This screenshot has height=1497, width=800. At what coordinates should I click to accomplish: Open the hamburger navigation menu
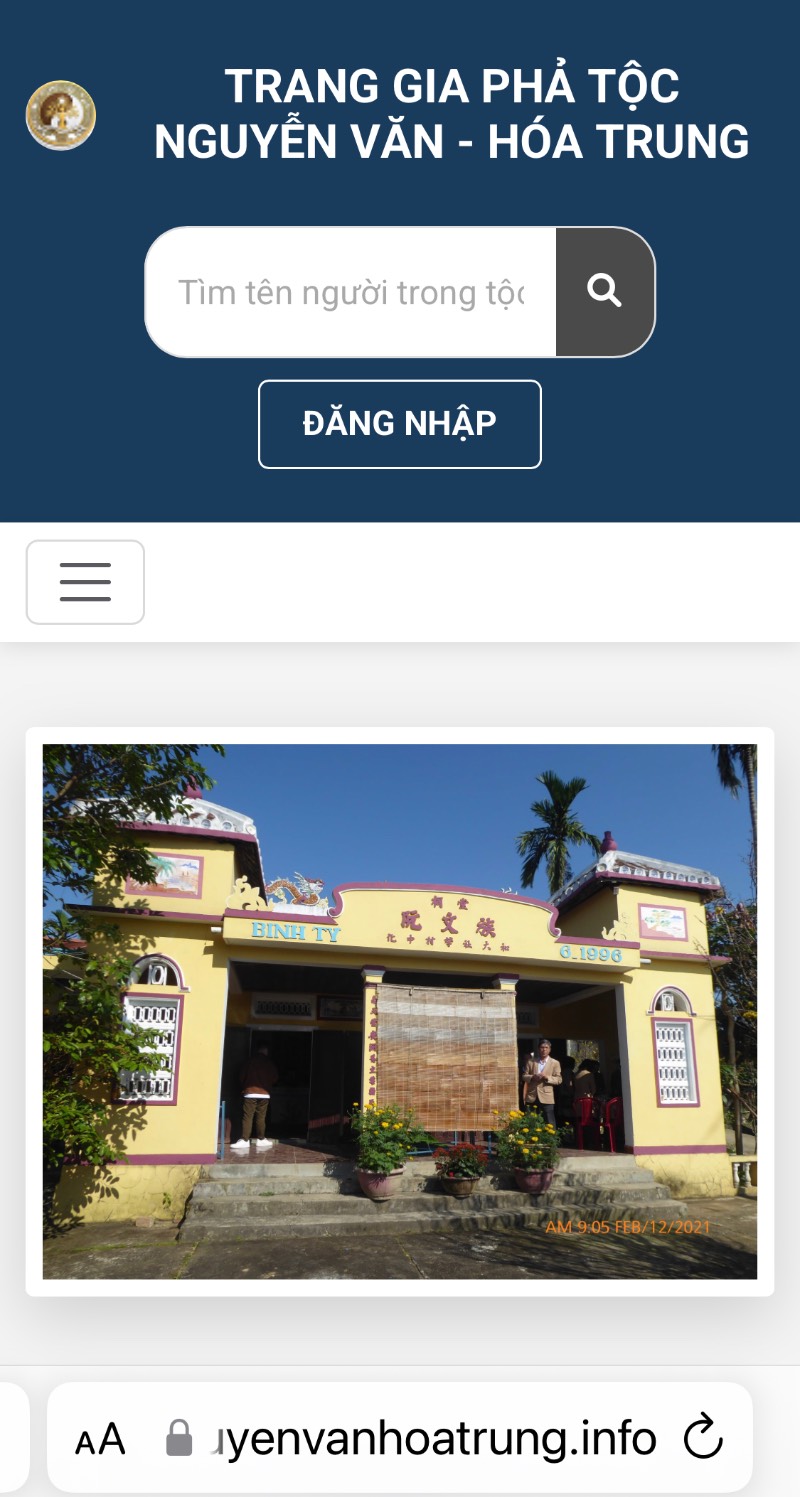85,582
